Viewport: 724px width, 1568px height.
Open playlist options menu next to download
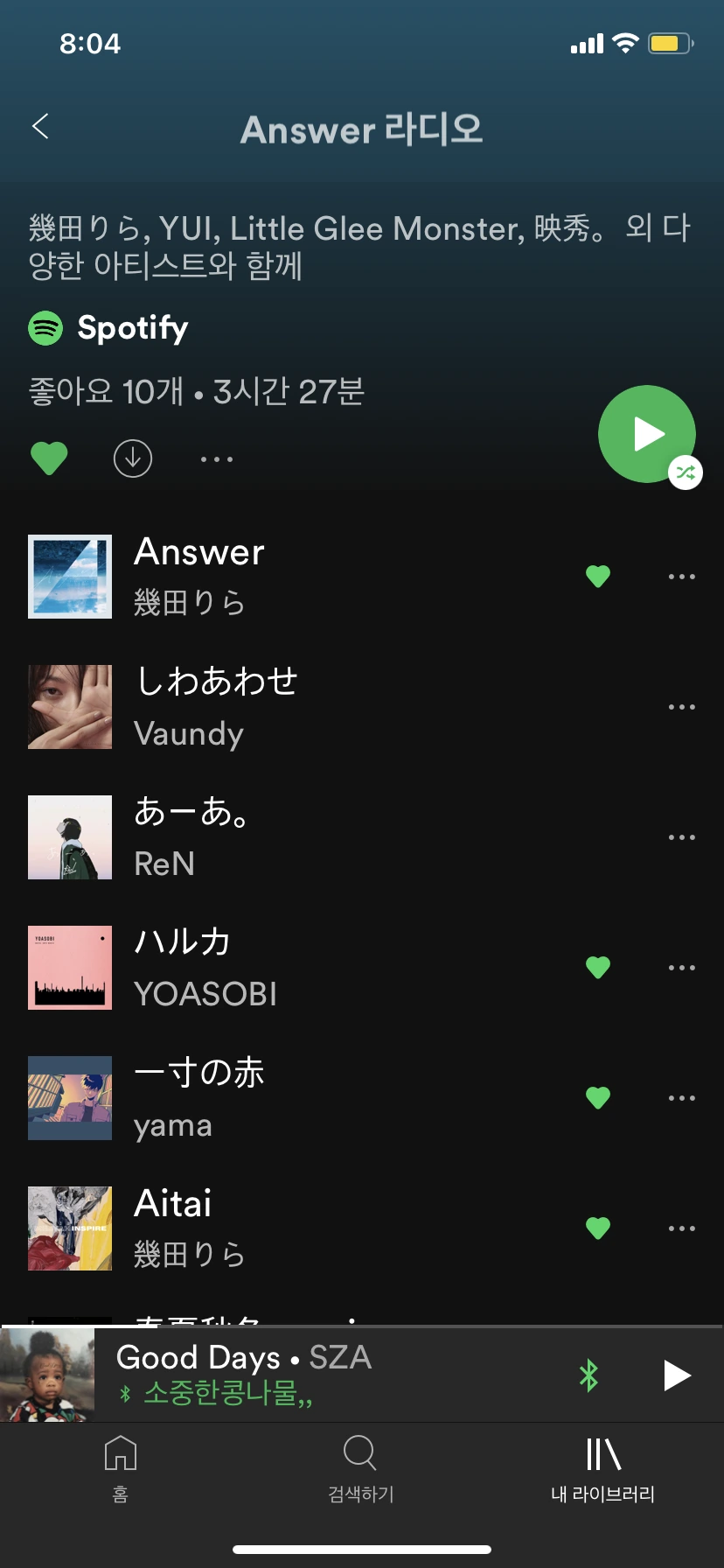coord(216,458)
